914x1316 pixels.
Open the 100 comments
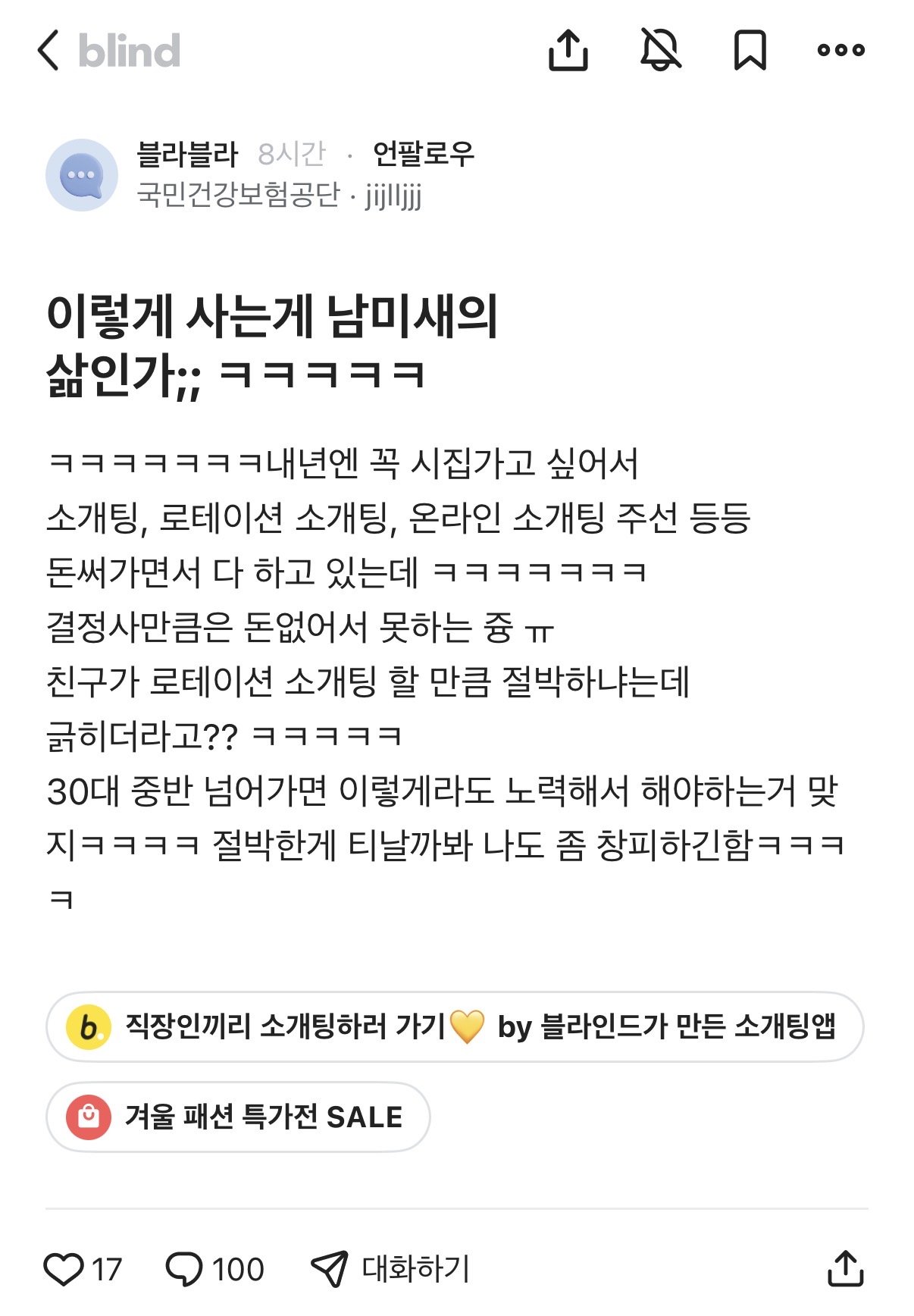coord(215,1269)
